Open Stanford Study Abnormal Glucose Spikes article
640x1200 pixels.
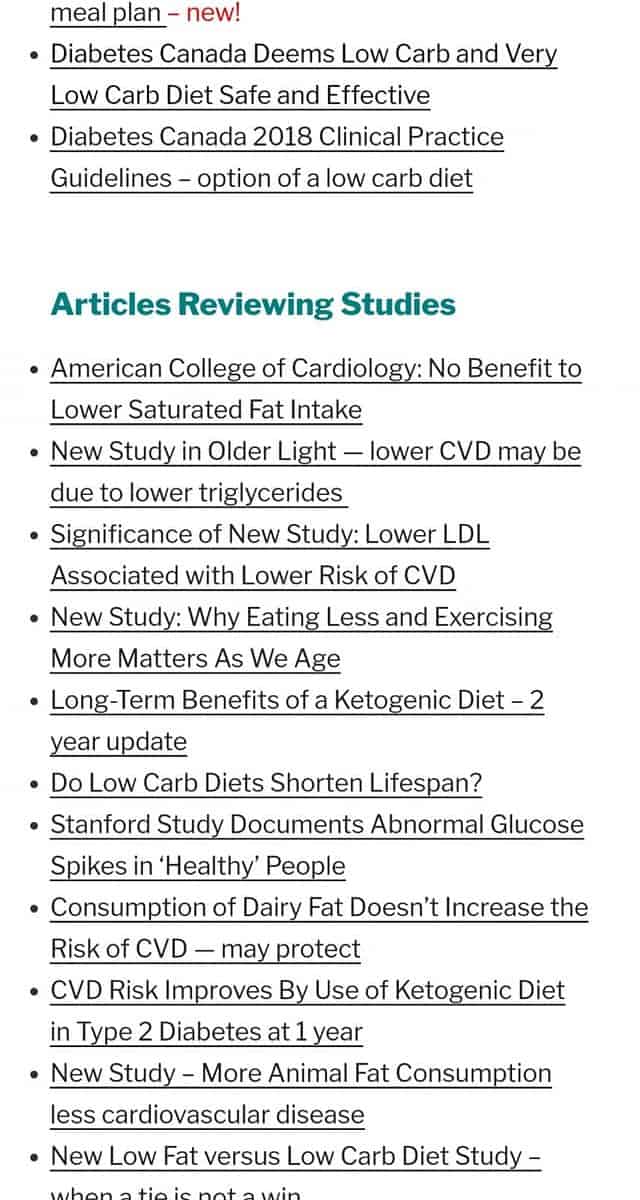click(318, 845)
